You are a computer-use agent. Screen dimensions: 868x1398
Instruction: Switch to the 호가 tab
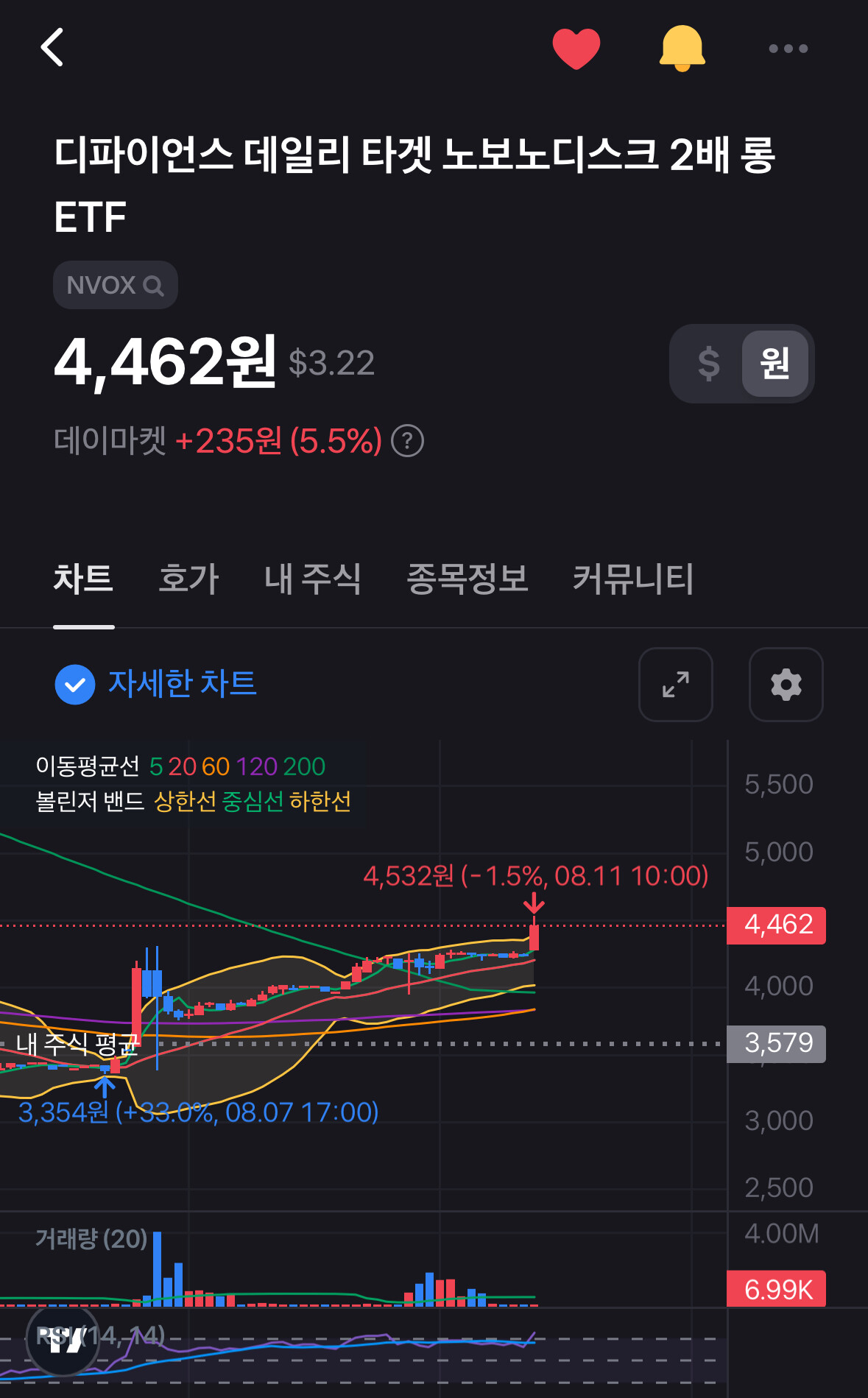(188, 579)
